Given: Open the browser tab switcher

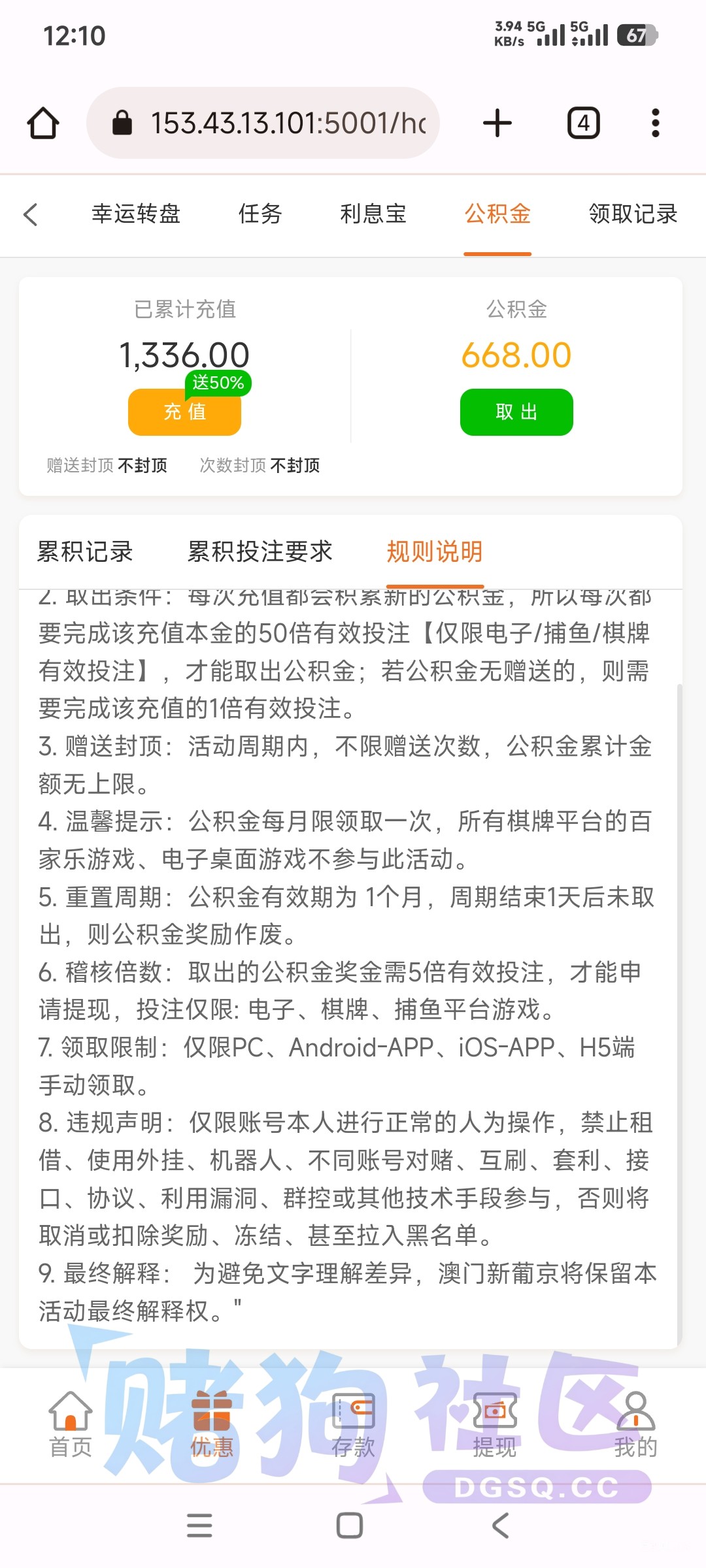Looking at the screenshot, I should [x=583, y=123].
